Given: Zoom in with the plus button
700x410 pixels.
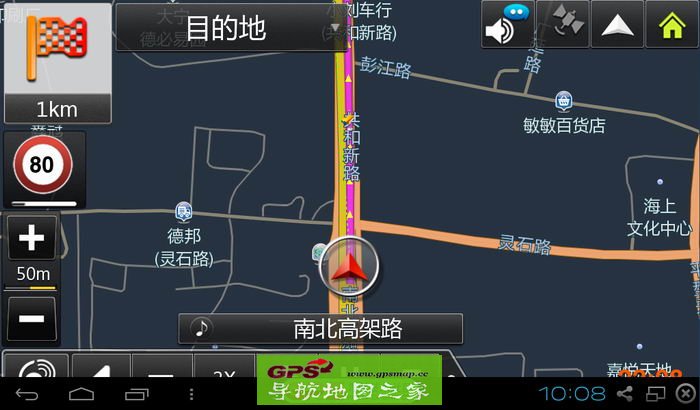Looking at the screenshot, I should pyautogui.click(x=32, y=238).
